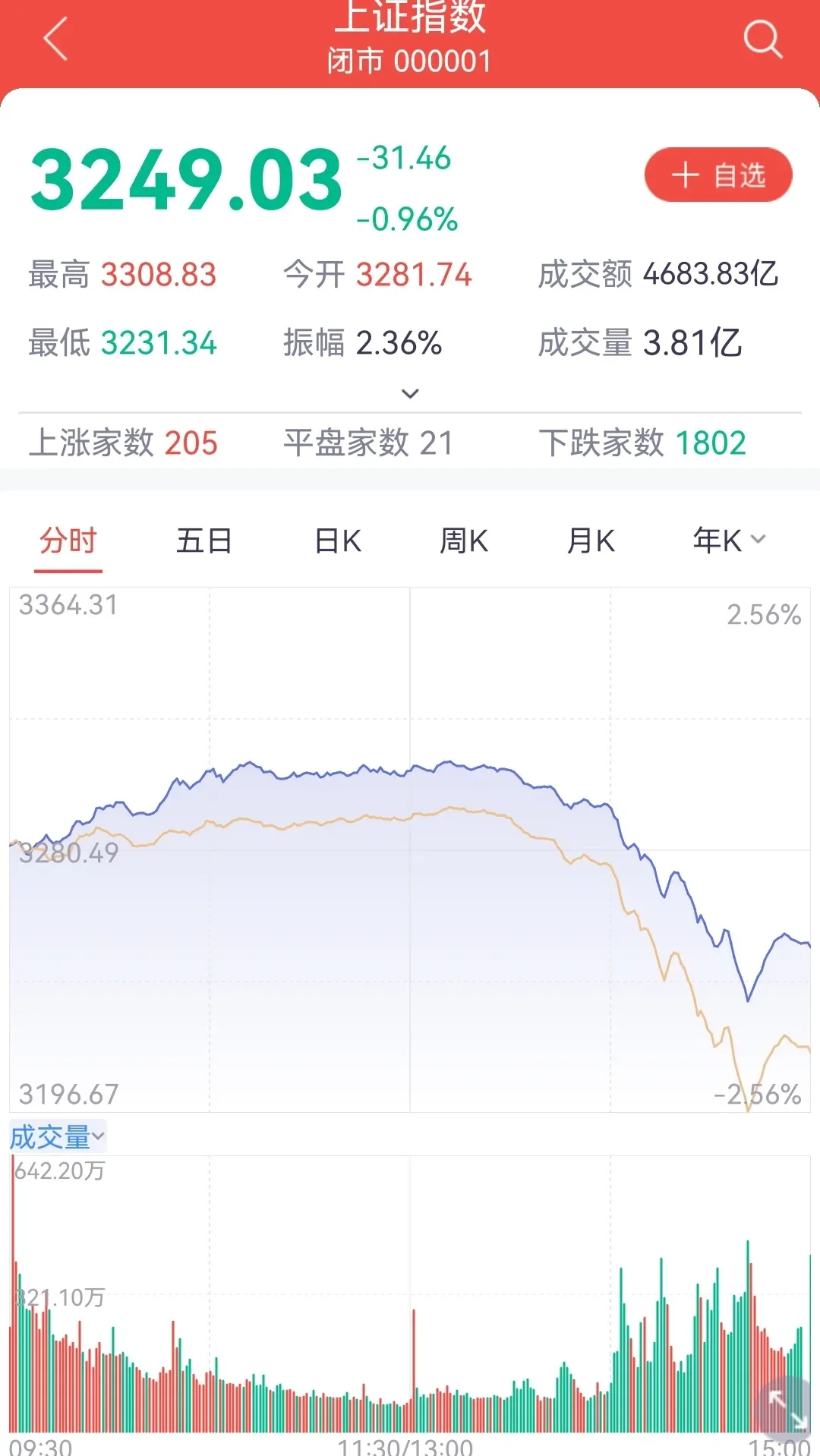Open the 成交量 indicator dropdown
This screenshot has height=1456, width=820.
coord(58,1136)
